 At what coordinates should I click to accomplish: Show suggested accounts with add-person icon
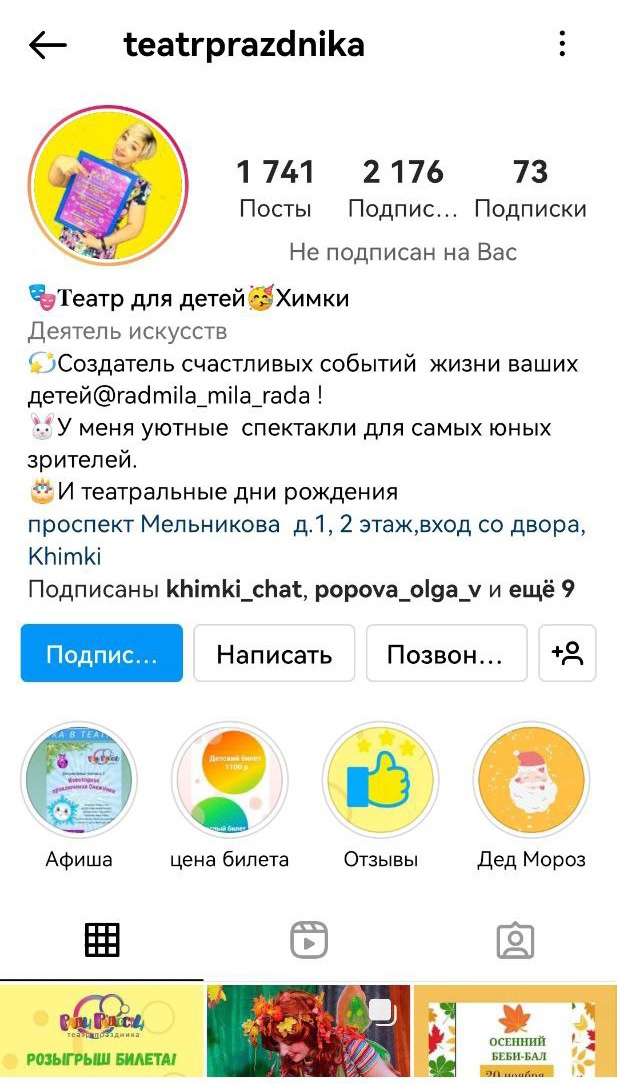coord(567,654)
